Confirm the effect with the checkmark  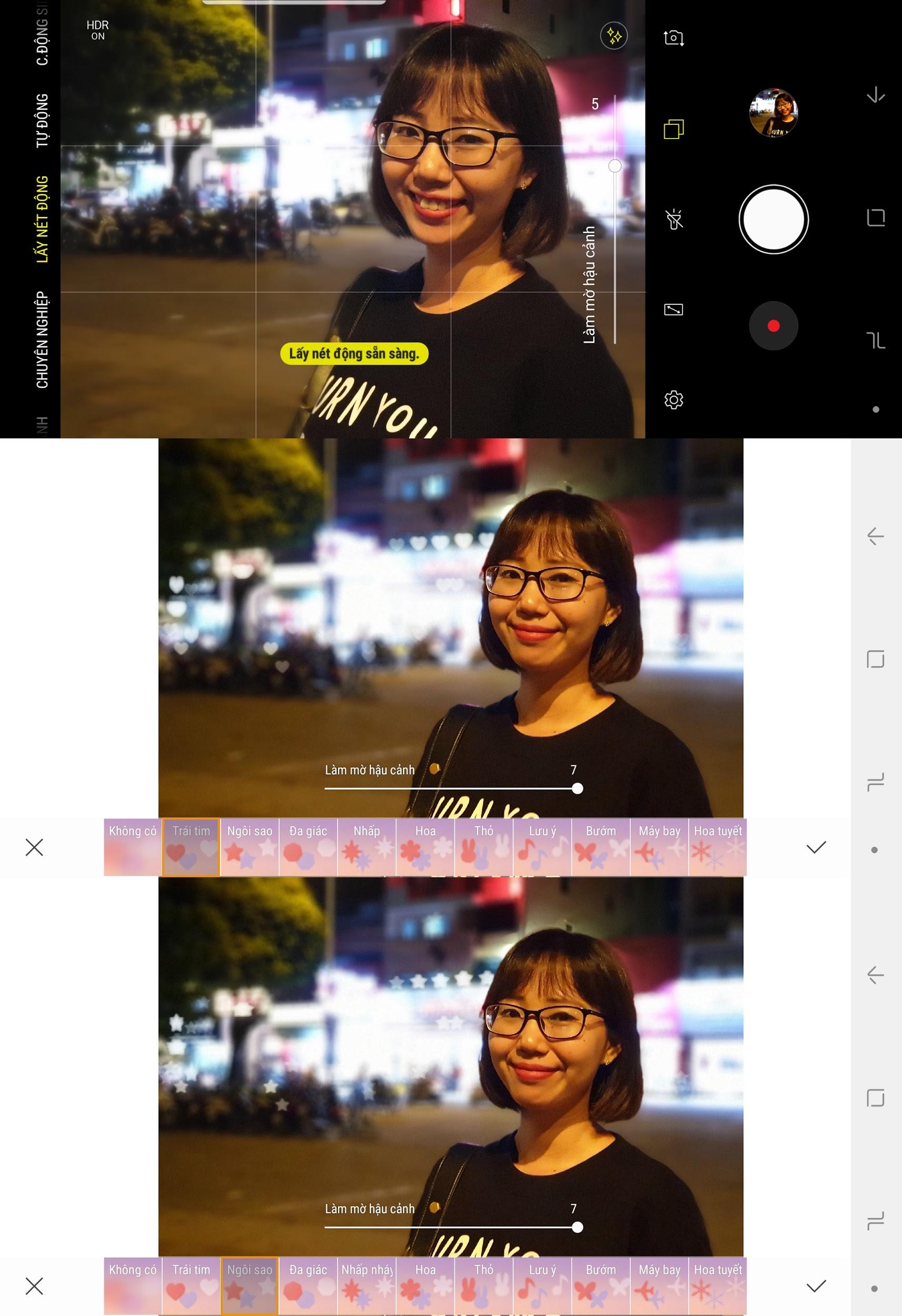pyautogui.click(x=816, y=848)
